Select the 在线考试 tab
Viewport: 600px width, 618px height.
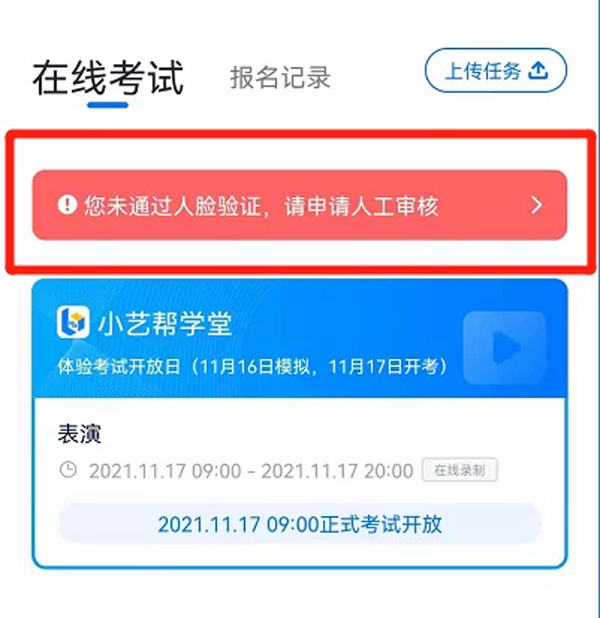pyautogui.click(x=108, y=77)
